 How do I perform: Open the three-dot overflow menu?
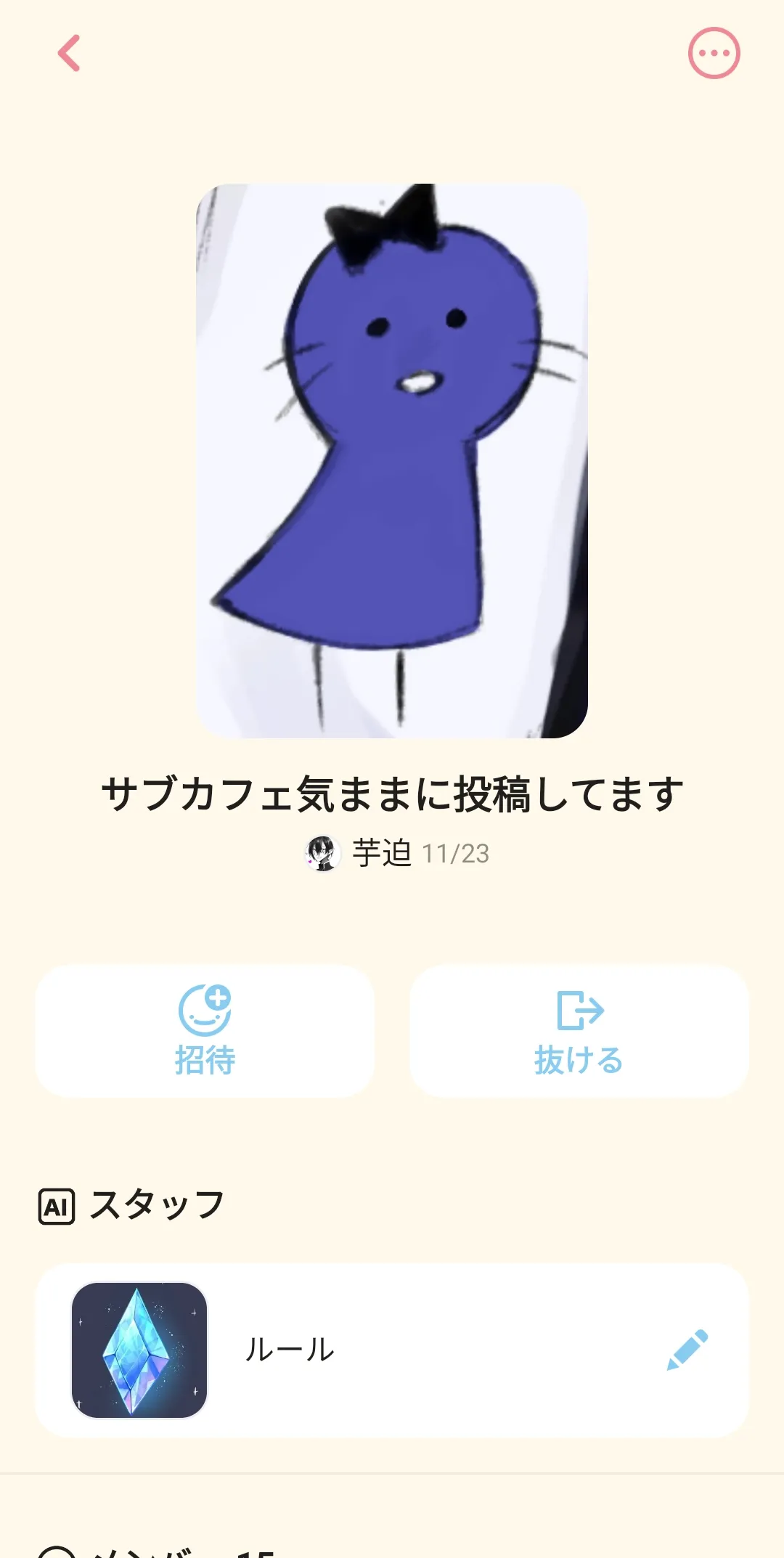(x=714, y=53)
